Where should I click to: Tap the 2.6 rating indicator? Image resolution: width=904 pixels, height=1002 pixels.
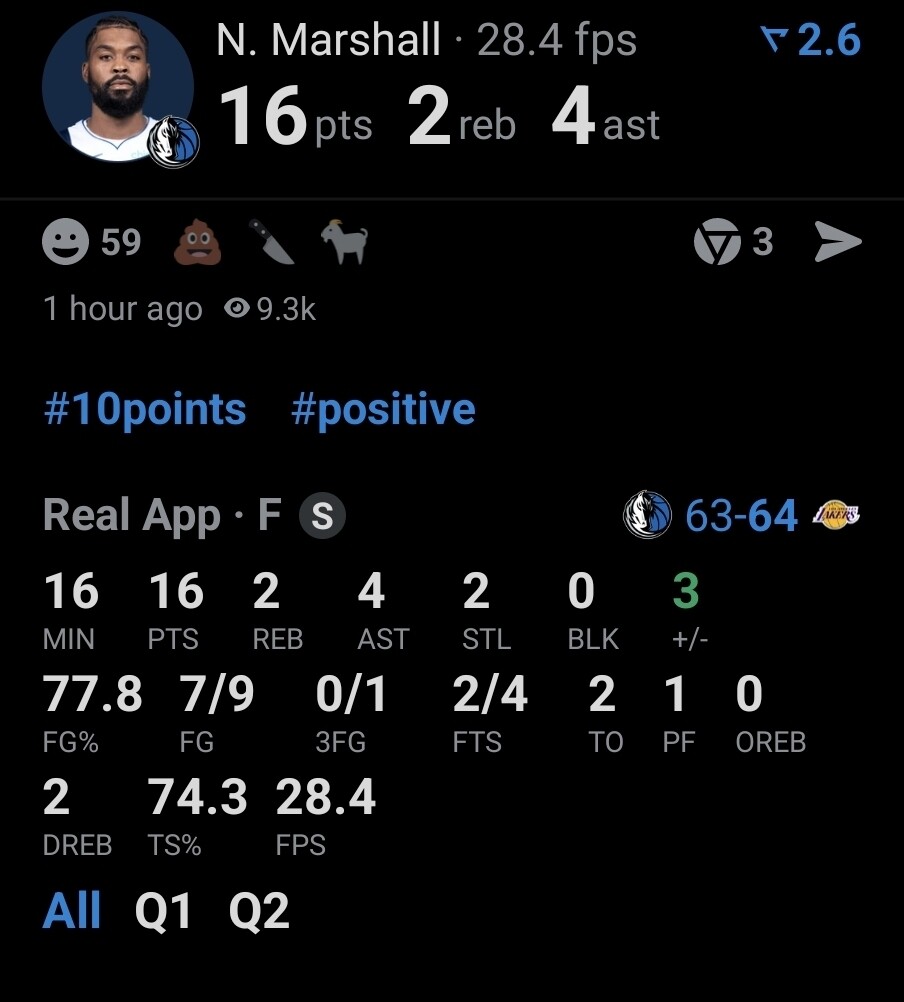tap(810, 41)
